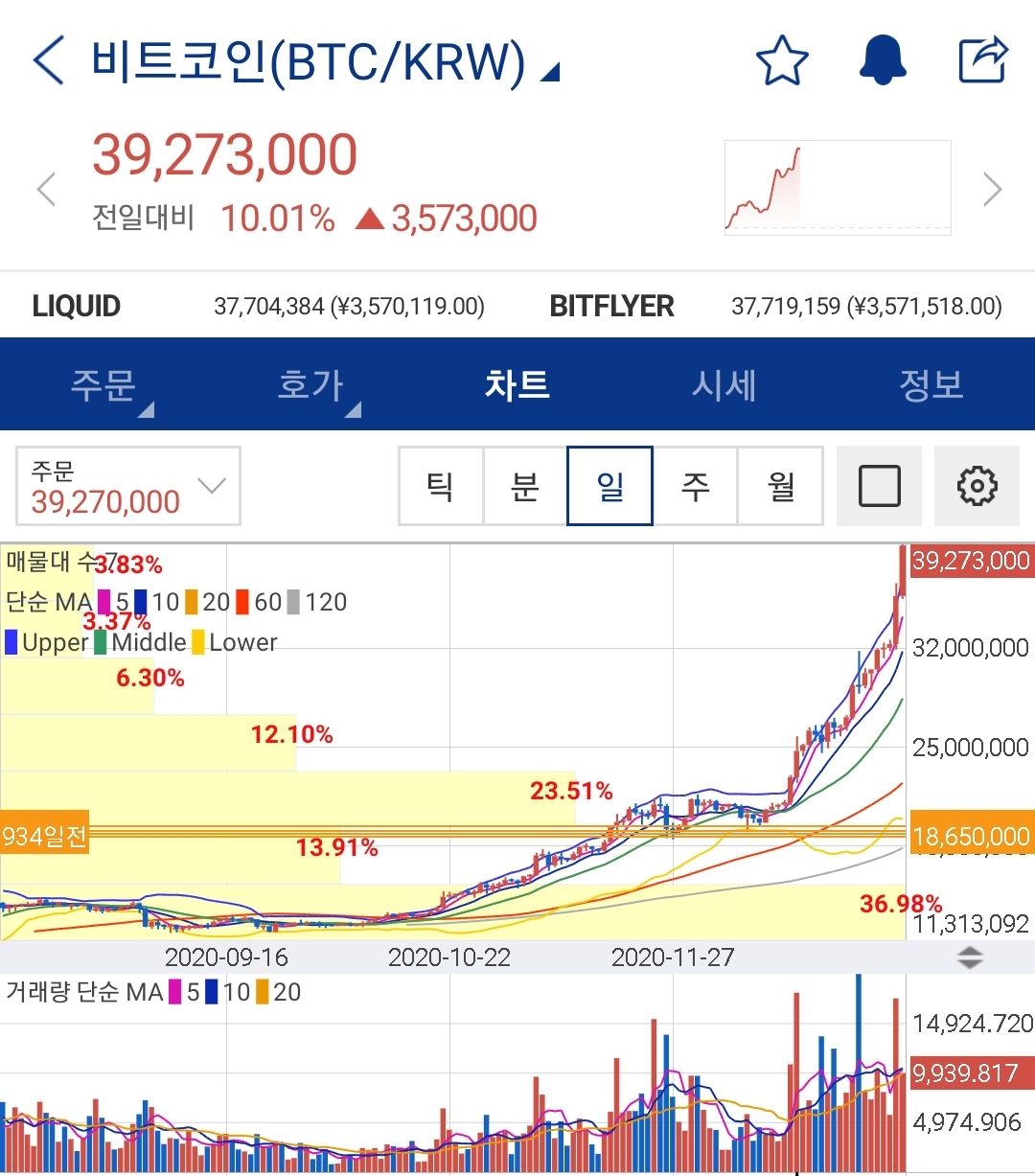
Task: Switch to the 시세 tab
Action: [x=724, y=385]
